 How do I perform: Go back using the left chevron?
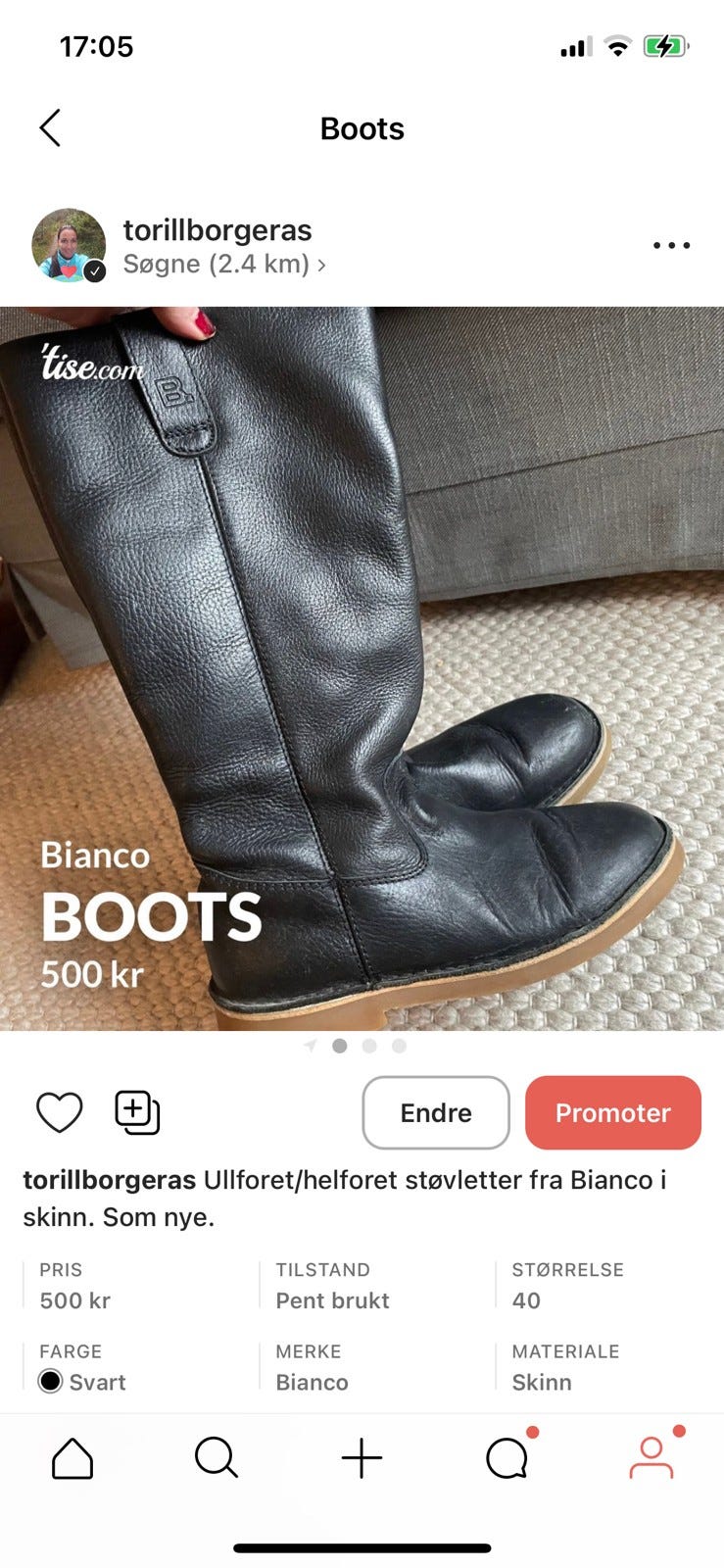[x=50, y=127]
